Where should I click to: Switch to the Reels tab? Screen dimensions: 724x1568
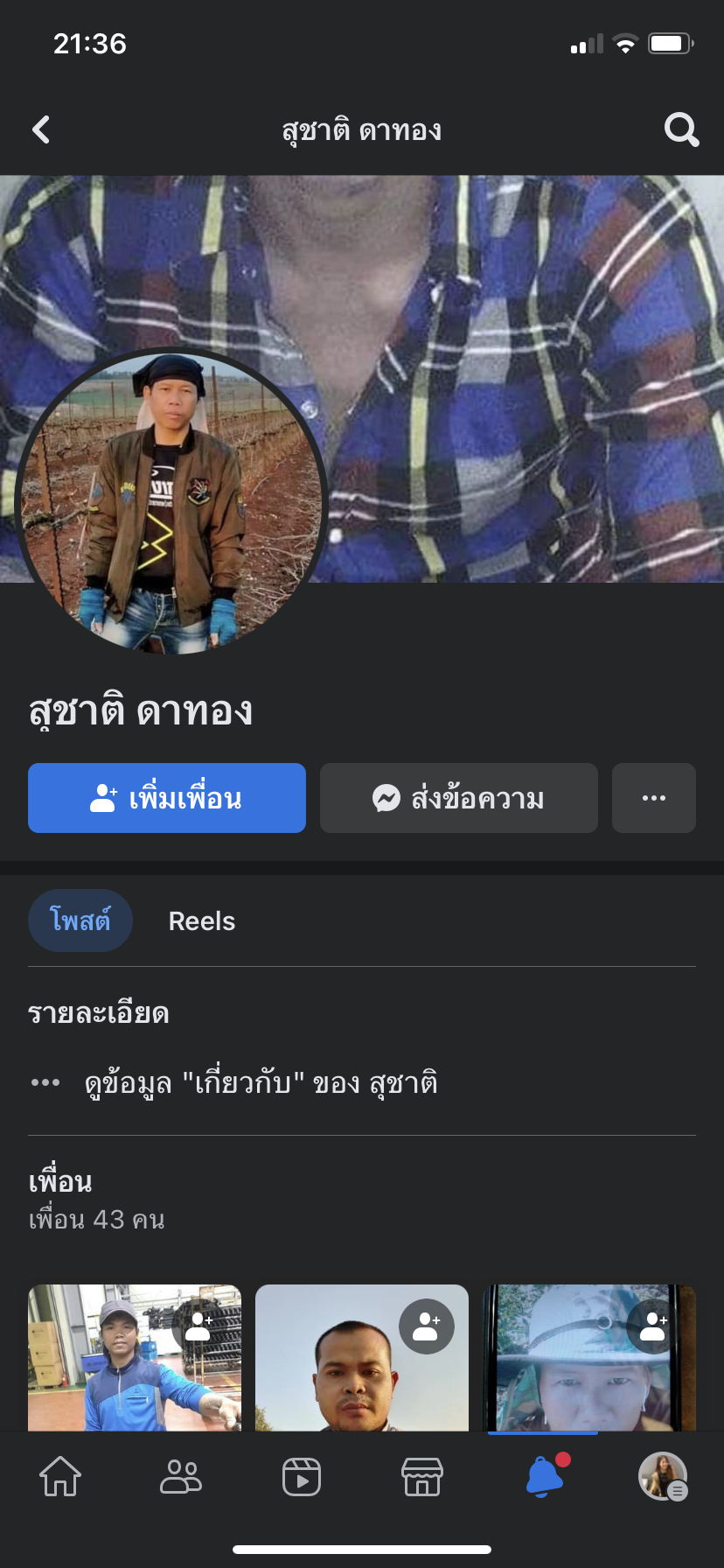coord(202,921)
